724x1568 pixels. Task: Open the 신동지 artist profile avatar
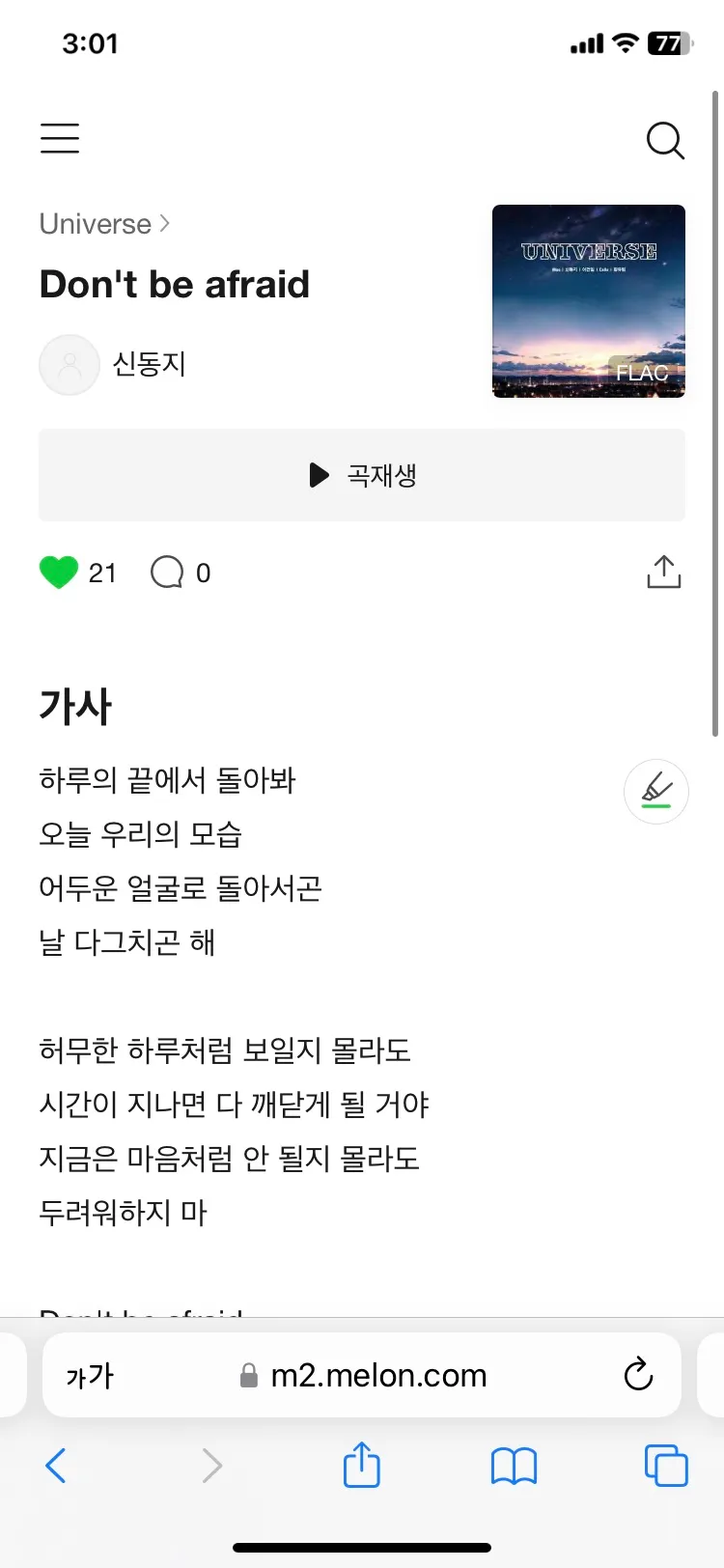69,365
